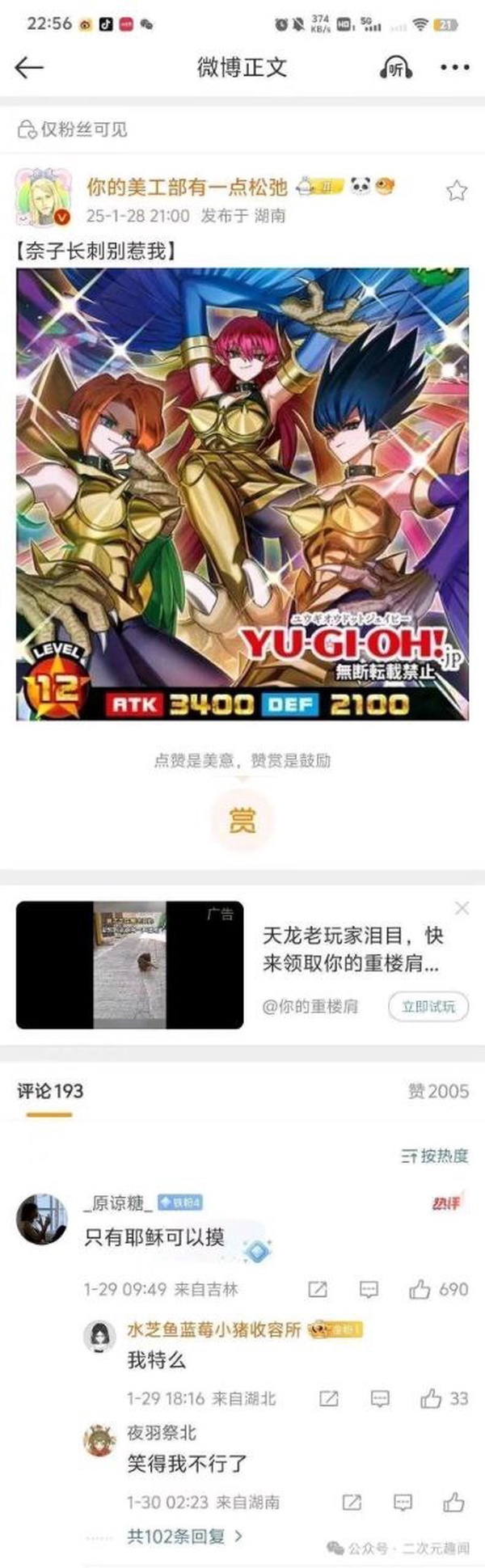This screenshot has width=485, height=1568.
Task: Tap the 赏 reward button
Action: click(242, 821)
